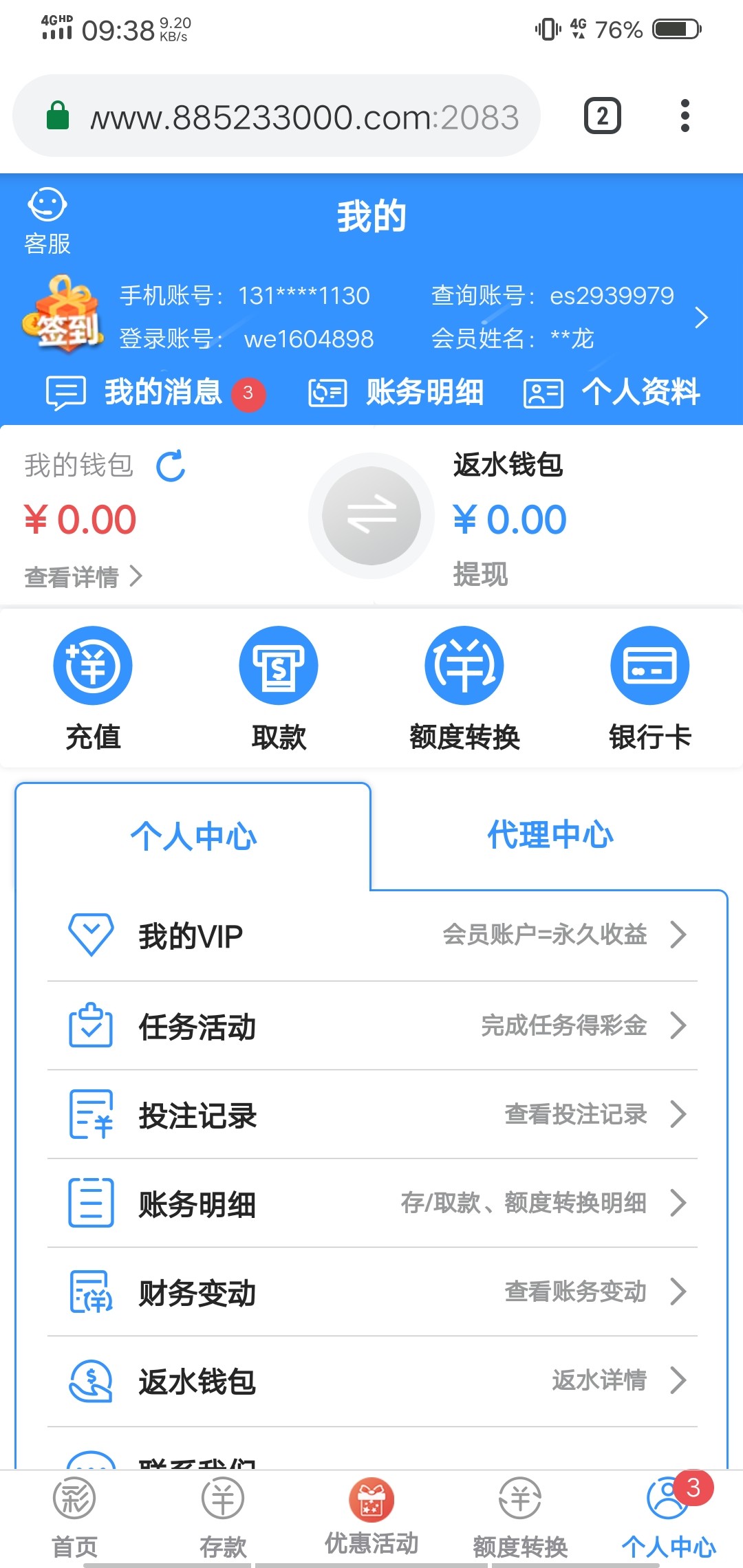Open 我的消息 messages

tap(155, 393)
